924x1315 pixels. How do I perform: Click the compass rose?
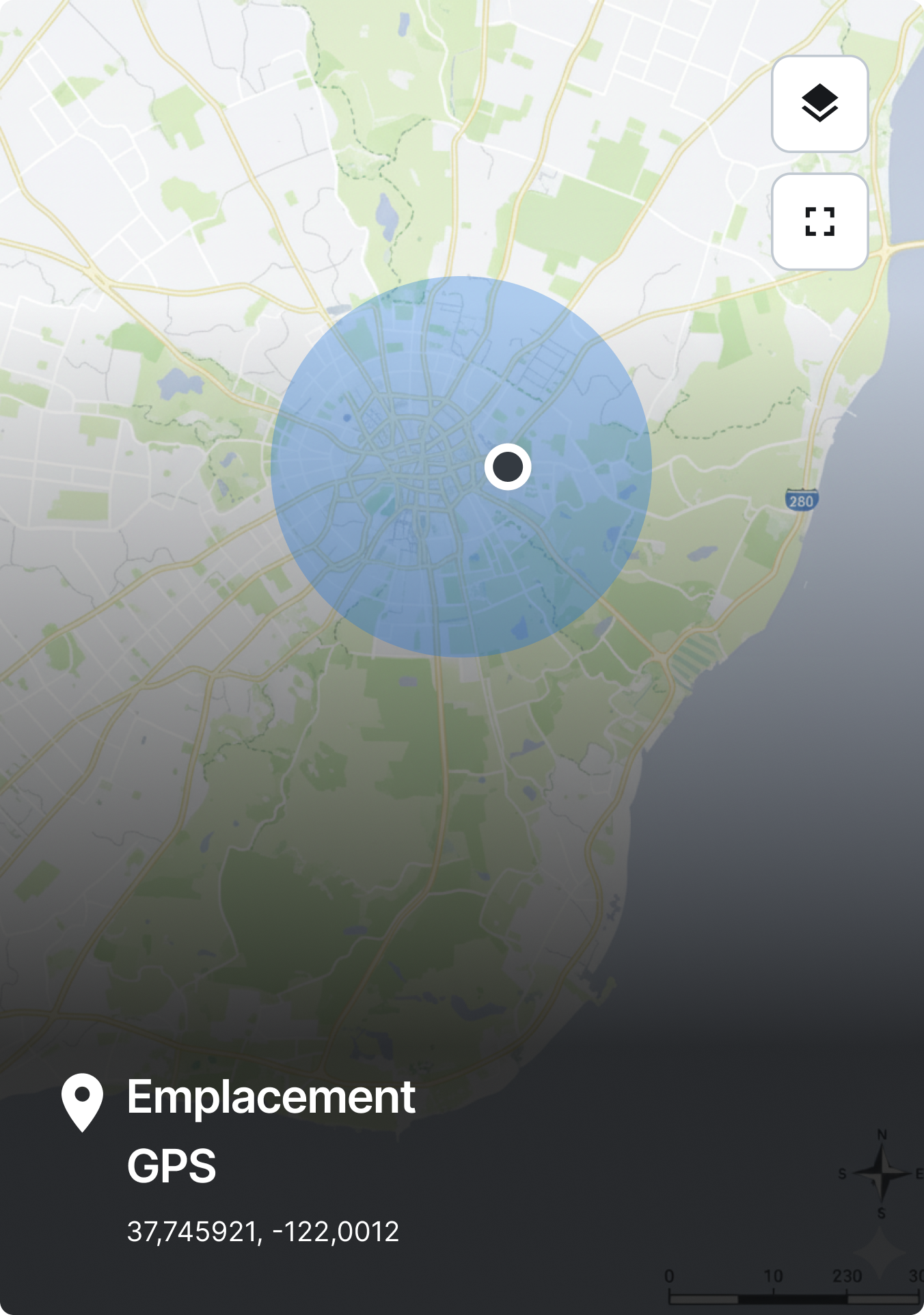(x=882, y=1172)
